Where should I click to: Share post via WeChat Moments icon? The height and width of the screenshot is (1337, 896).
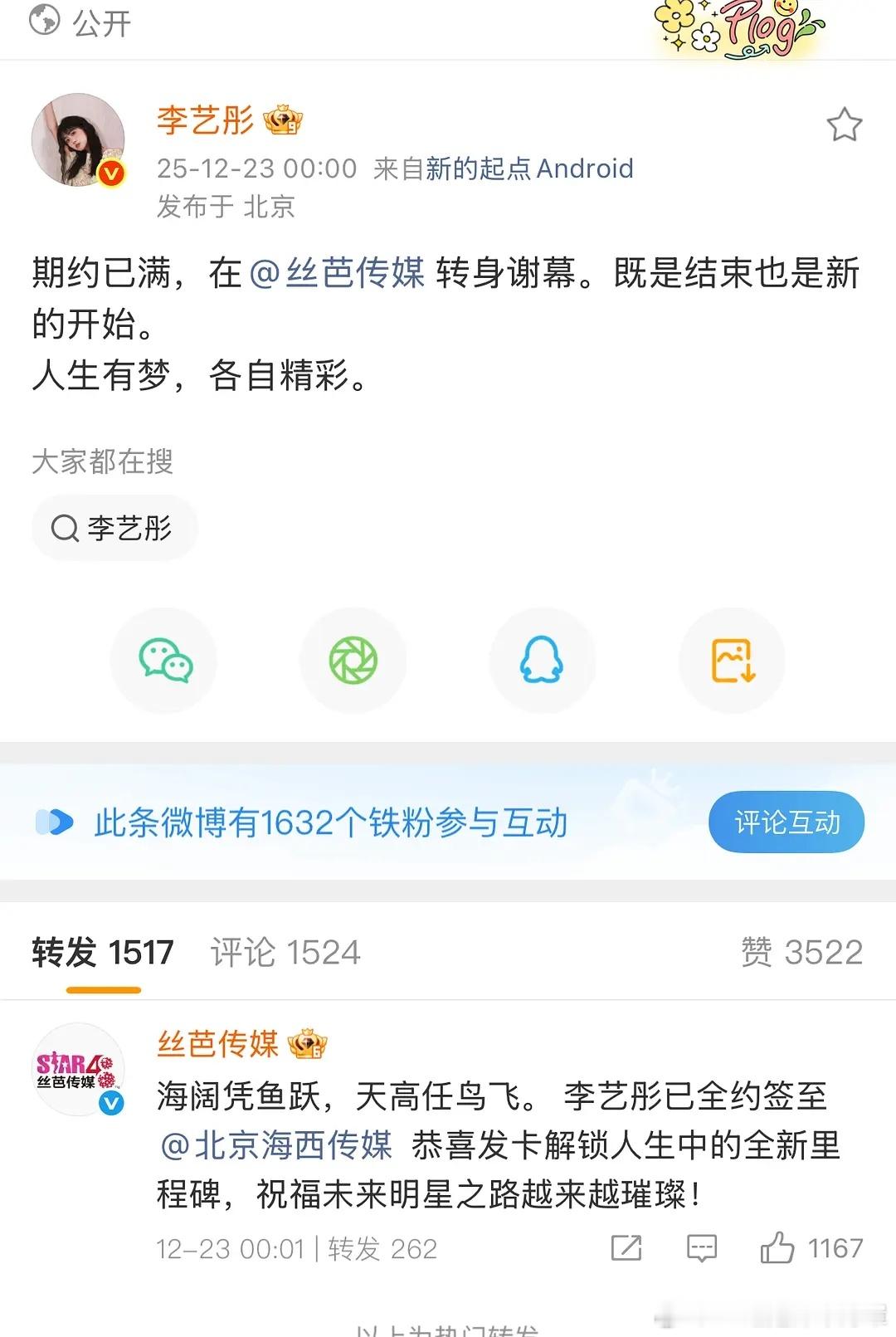pyautogui.click(x=353, y=659)
